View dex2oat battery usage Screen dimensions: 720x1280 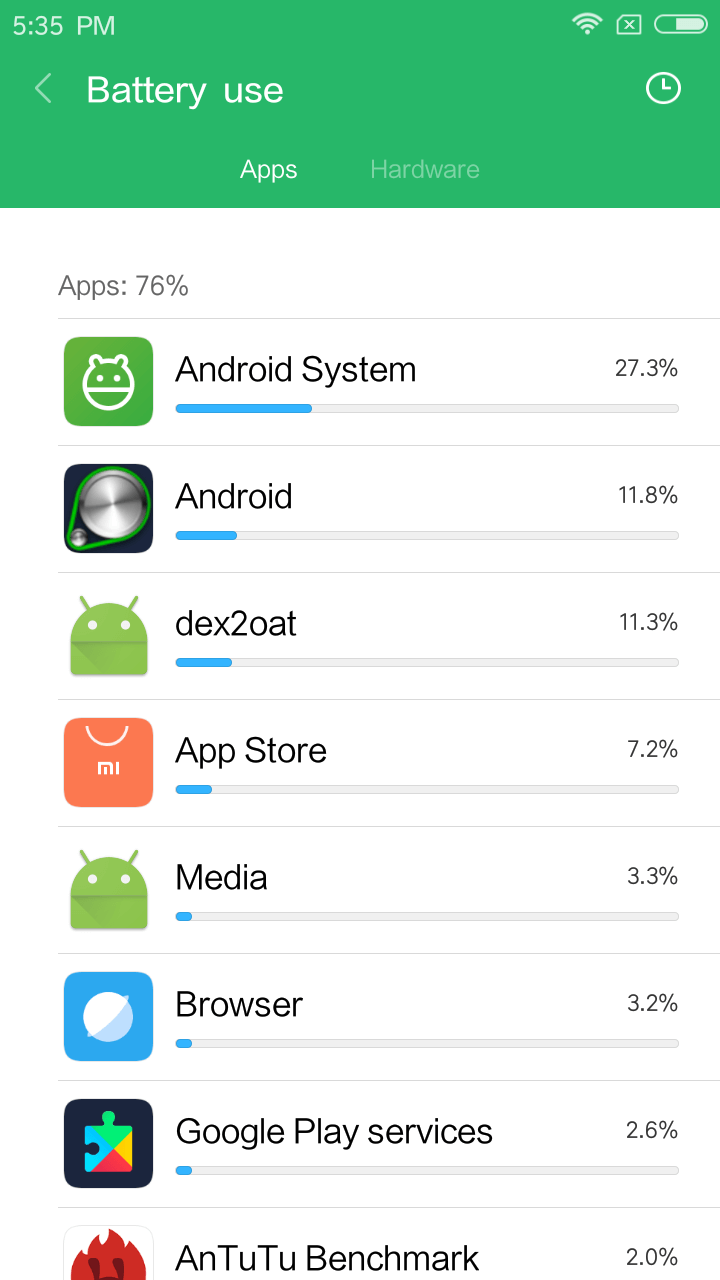pos(389,636)
